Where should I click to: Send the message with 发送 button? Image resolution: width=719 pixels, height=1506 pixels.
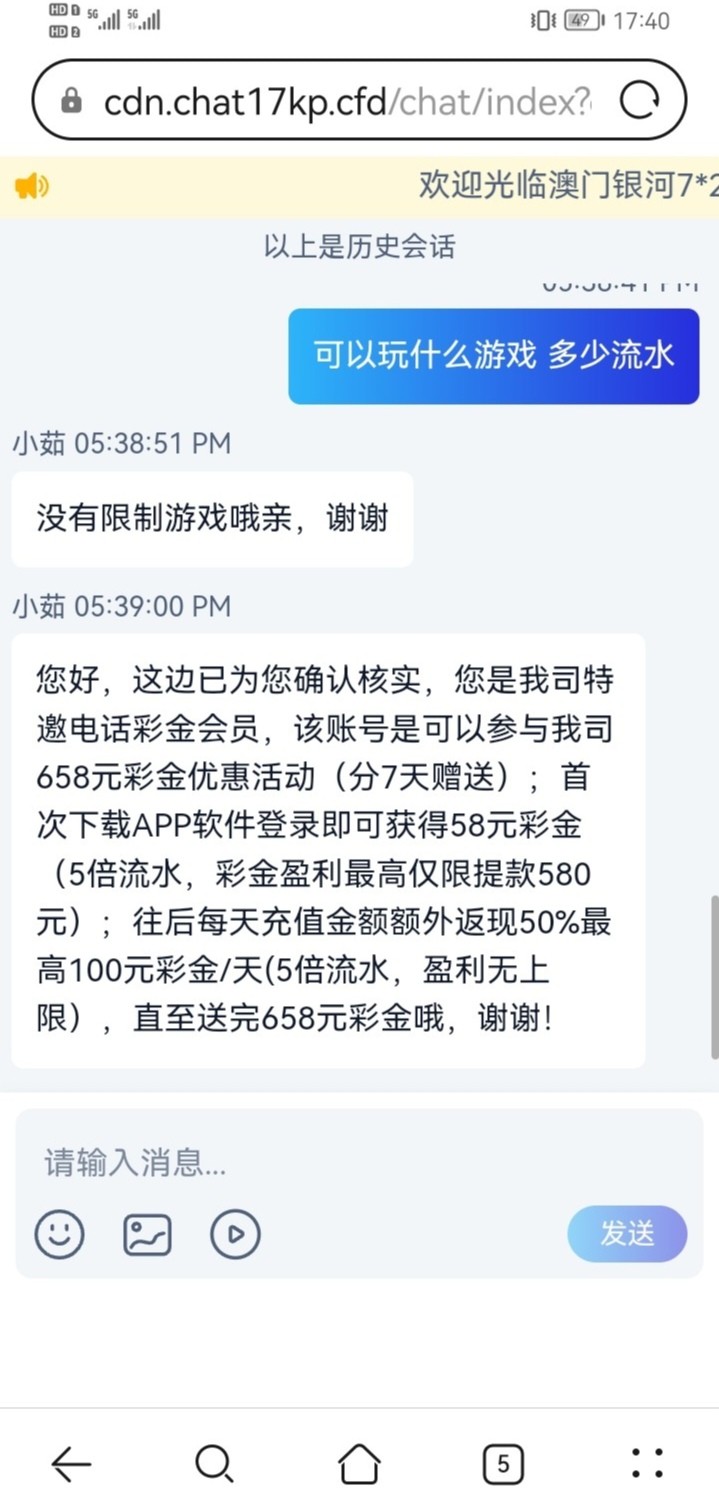[627, 1234]
